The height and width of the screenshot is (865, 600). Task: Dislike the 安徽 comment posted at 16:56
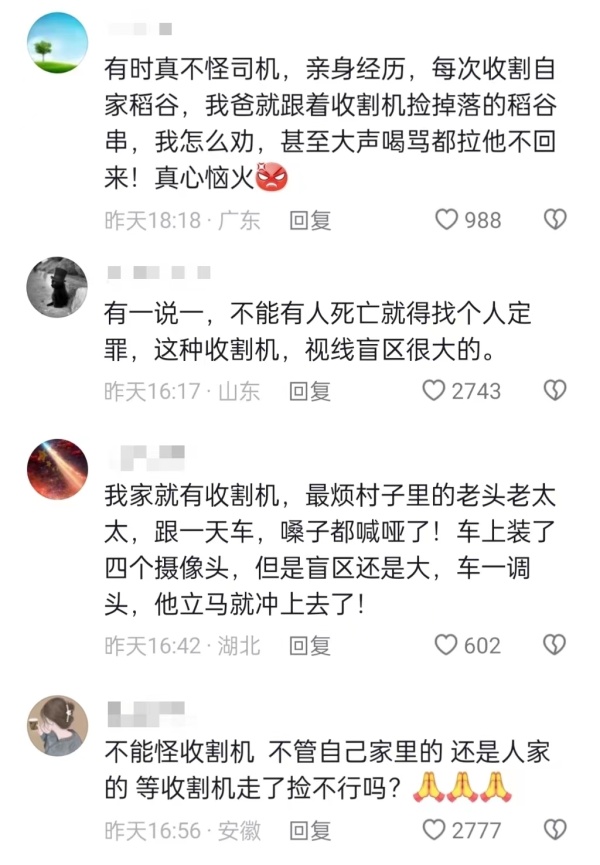555,829
